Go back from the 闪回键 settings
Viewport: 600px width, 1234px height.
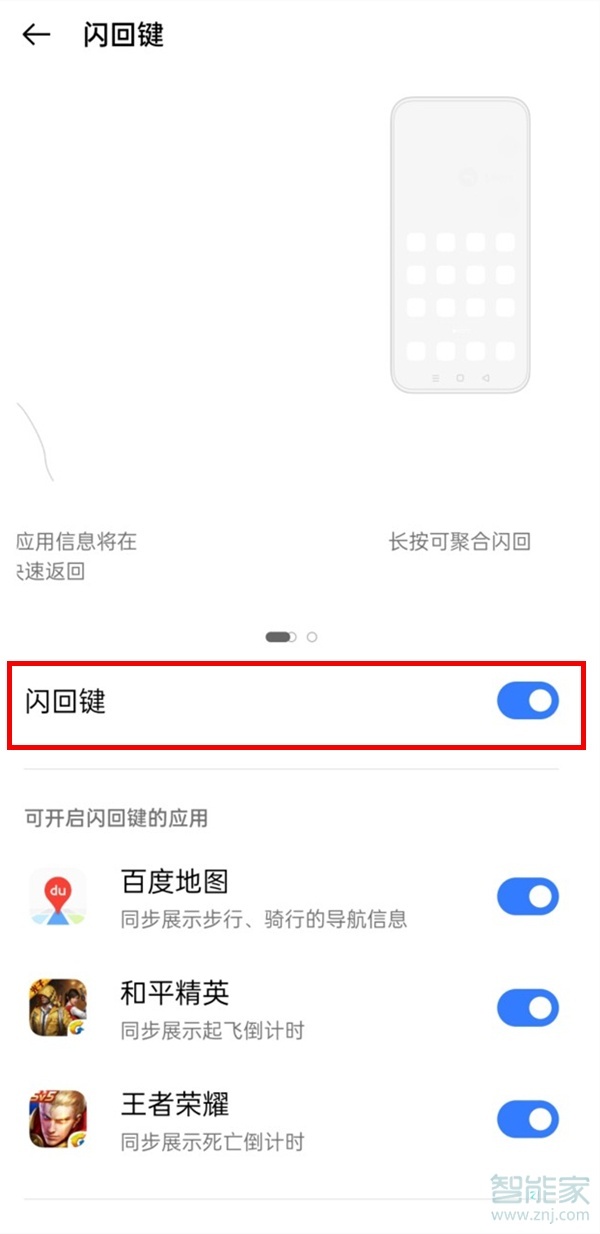click(x=36, y=35)
